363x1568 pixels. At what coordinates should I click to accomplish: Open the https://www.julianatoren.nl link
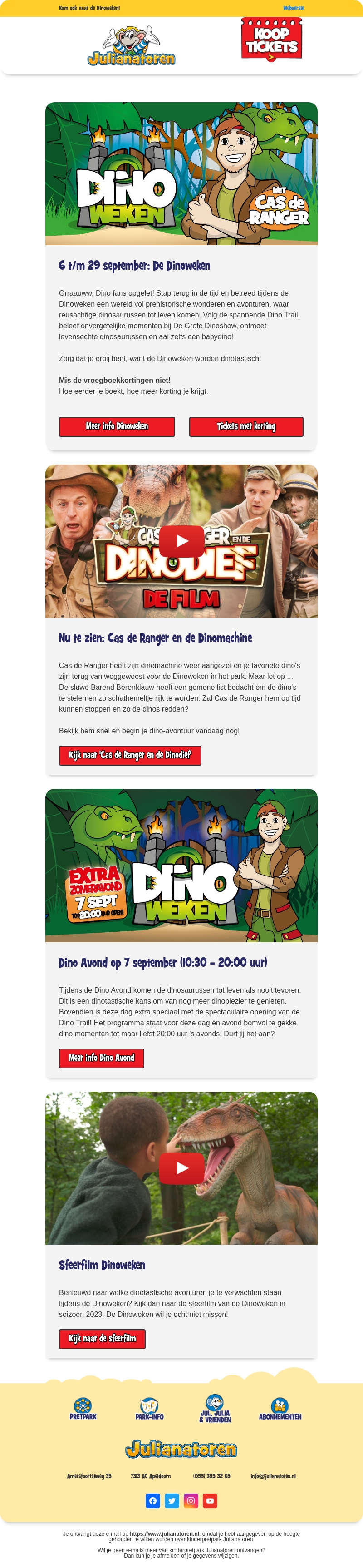pyautogui.click(x=164, y=1534)
